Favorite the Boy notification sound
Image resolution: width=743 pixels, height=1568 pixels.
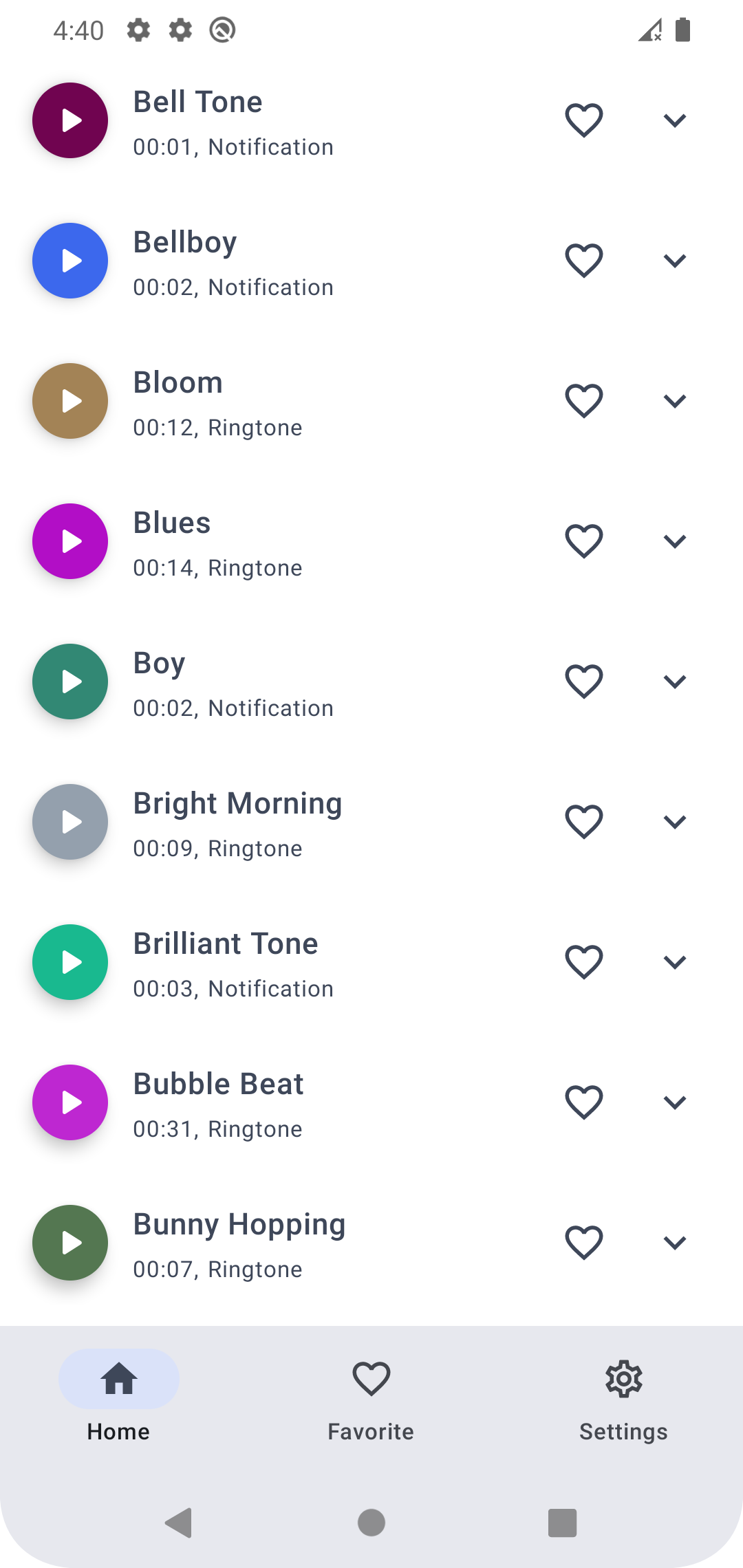[583, 682]
